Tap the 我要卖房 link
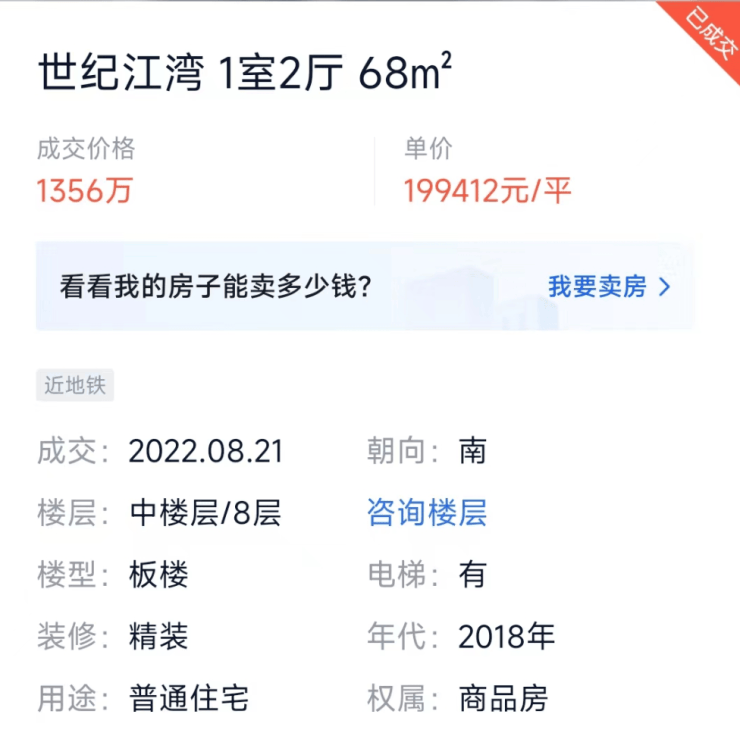This screenshot has height=730, width=740. (x=608, y=287)
